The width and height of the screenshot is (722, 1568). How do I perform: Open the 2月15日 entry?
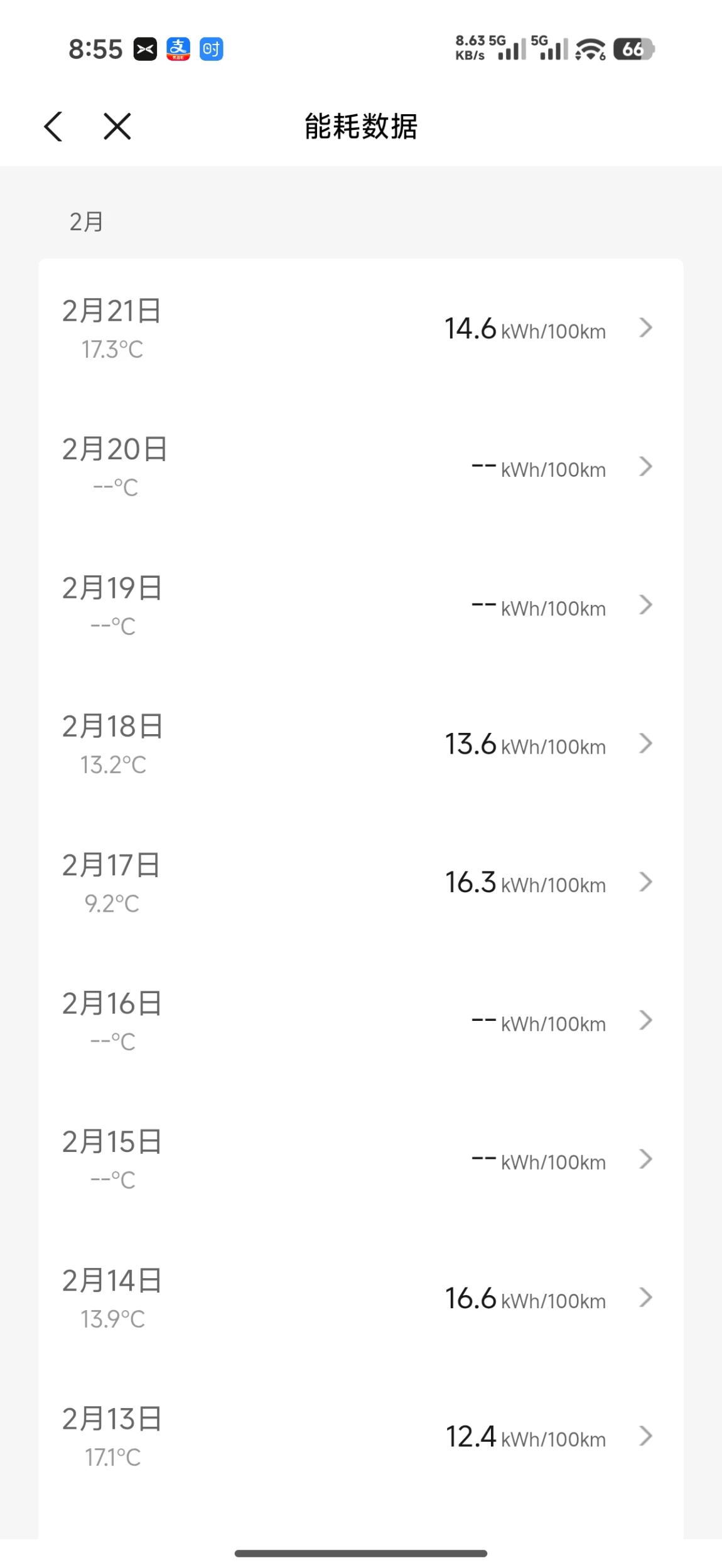click(360, 1160)
